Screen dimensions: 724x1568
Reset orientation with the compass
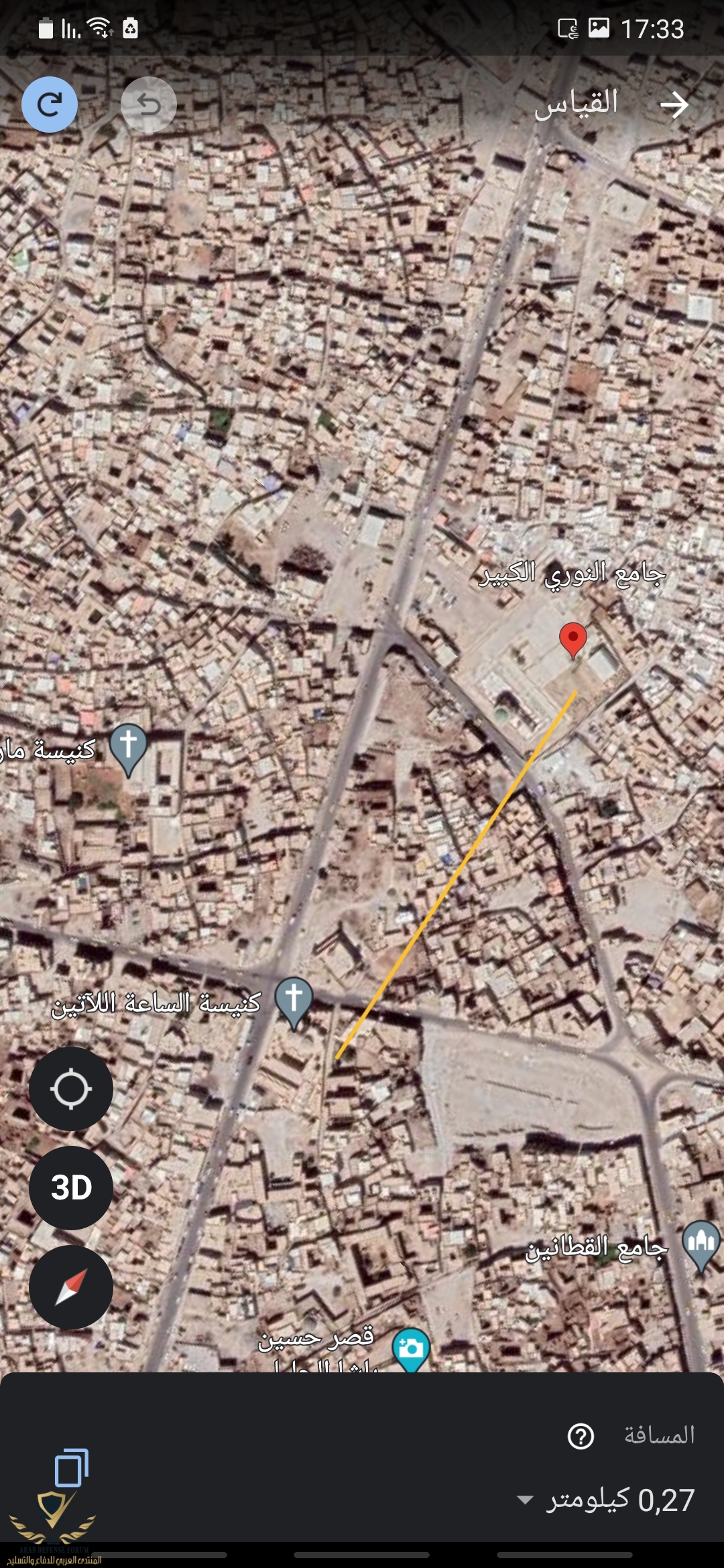coord(71,1287)
